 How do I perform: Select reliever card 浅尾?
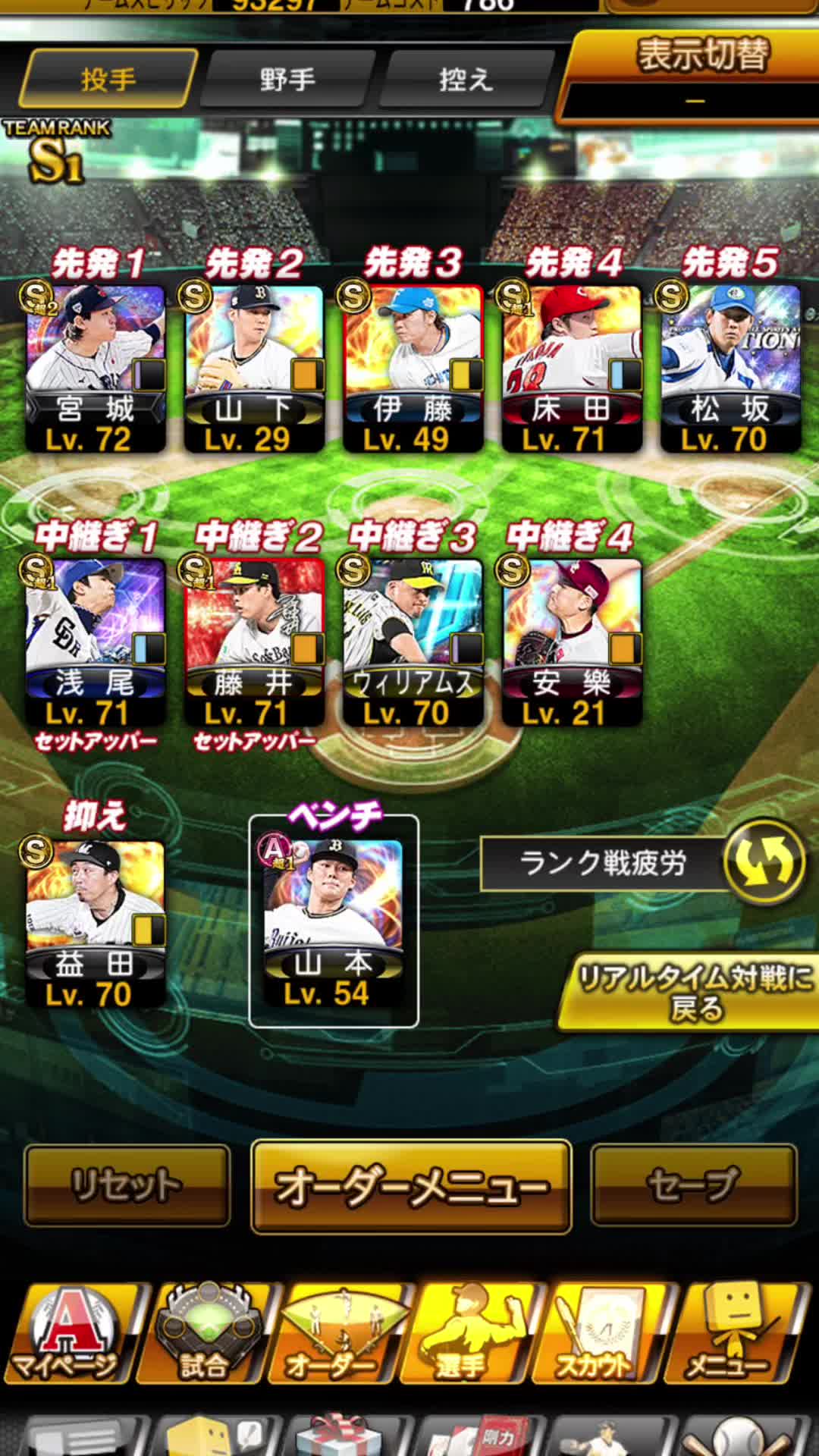click(x=96, y=642)
